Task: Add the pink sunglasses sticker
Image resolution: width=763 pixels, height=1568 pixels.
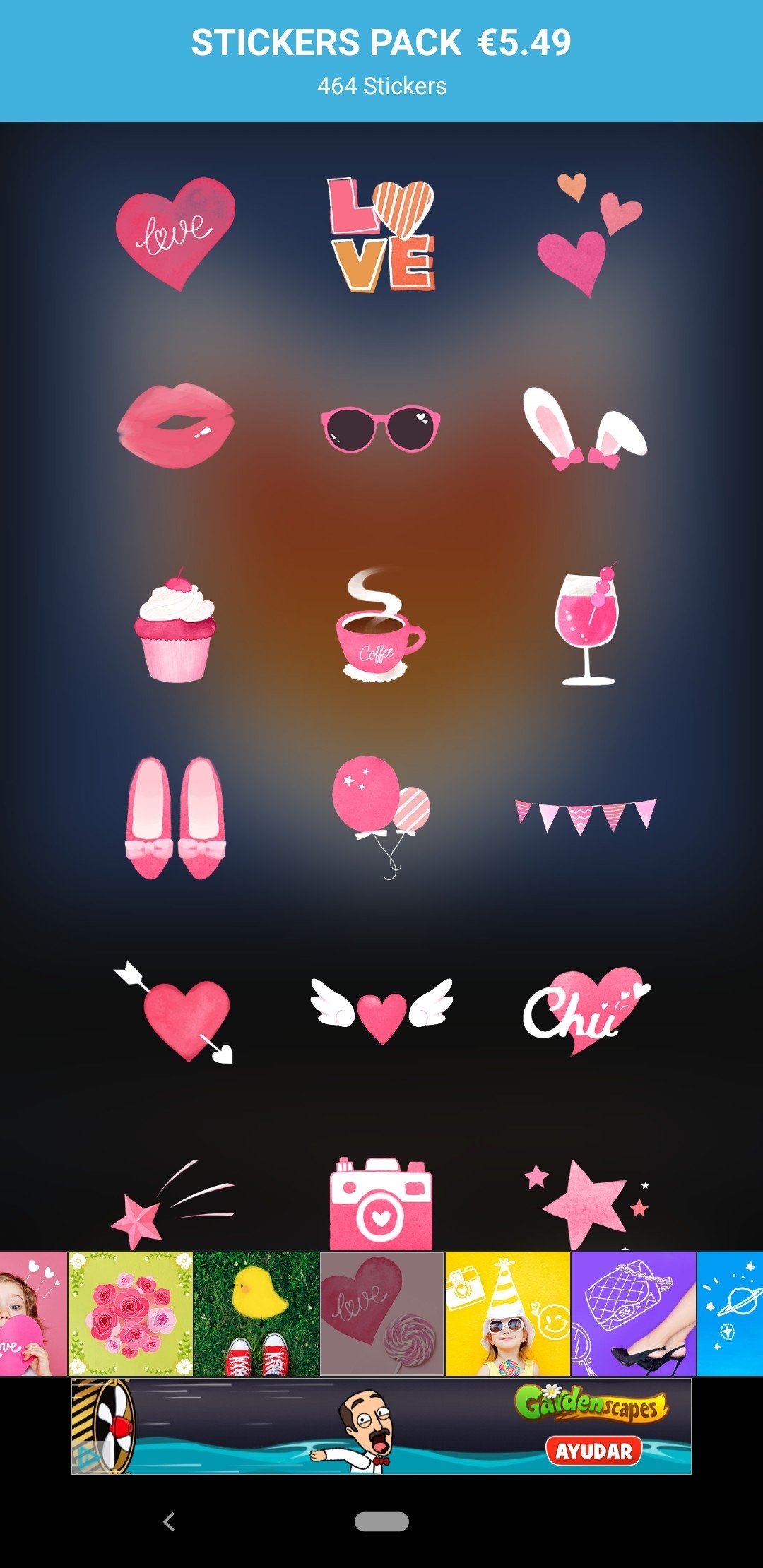Action: coord(381,428)
